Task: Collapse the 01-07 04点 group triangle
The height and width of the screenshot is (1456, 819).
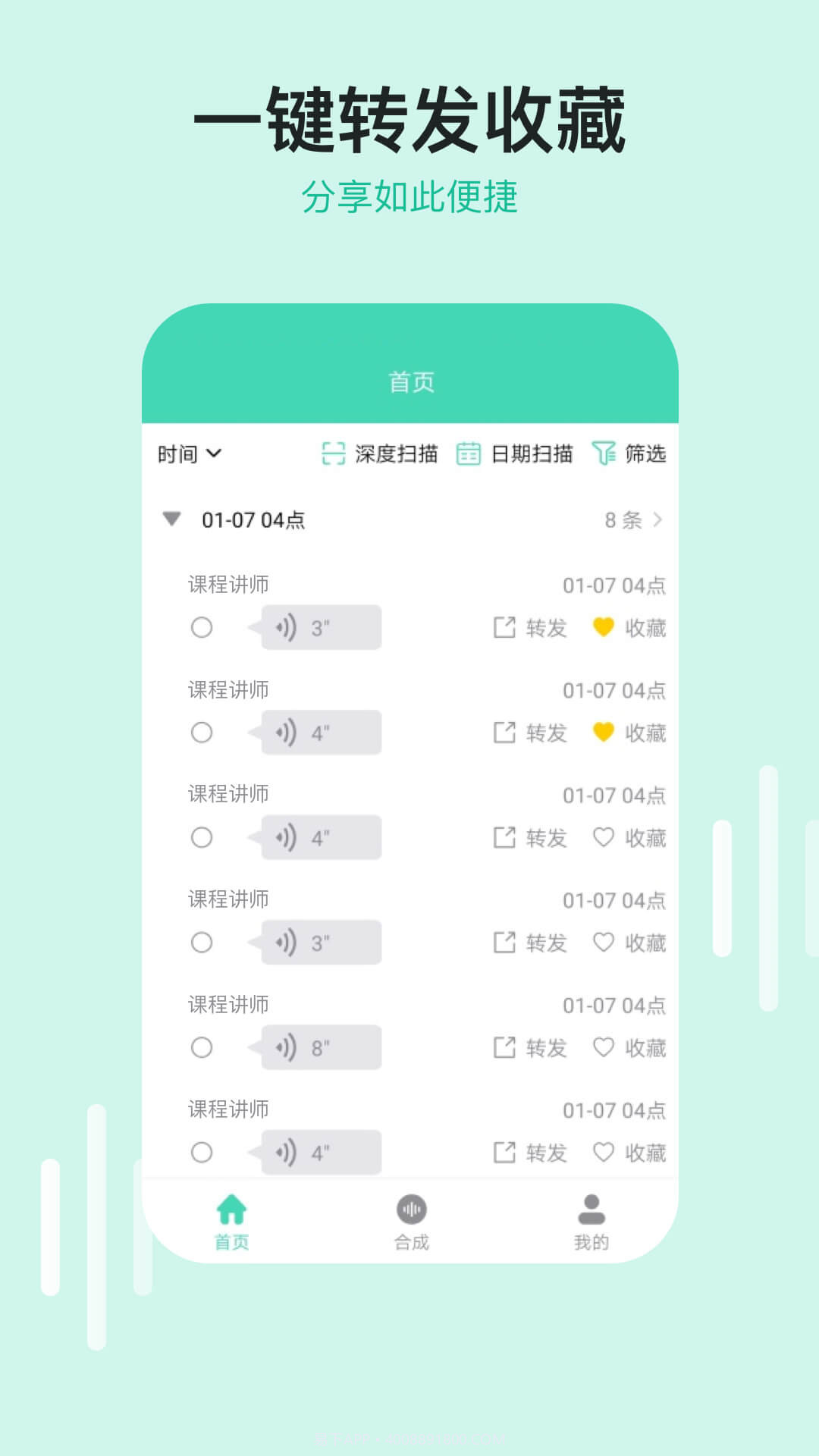Action: pos(172,519)
